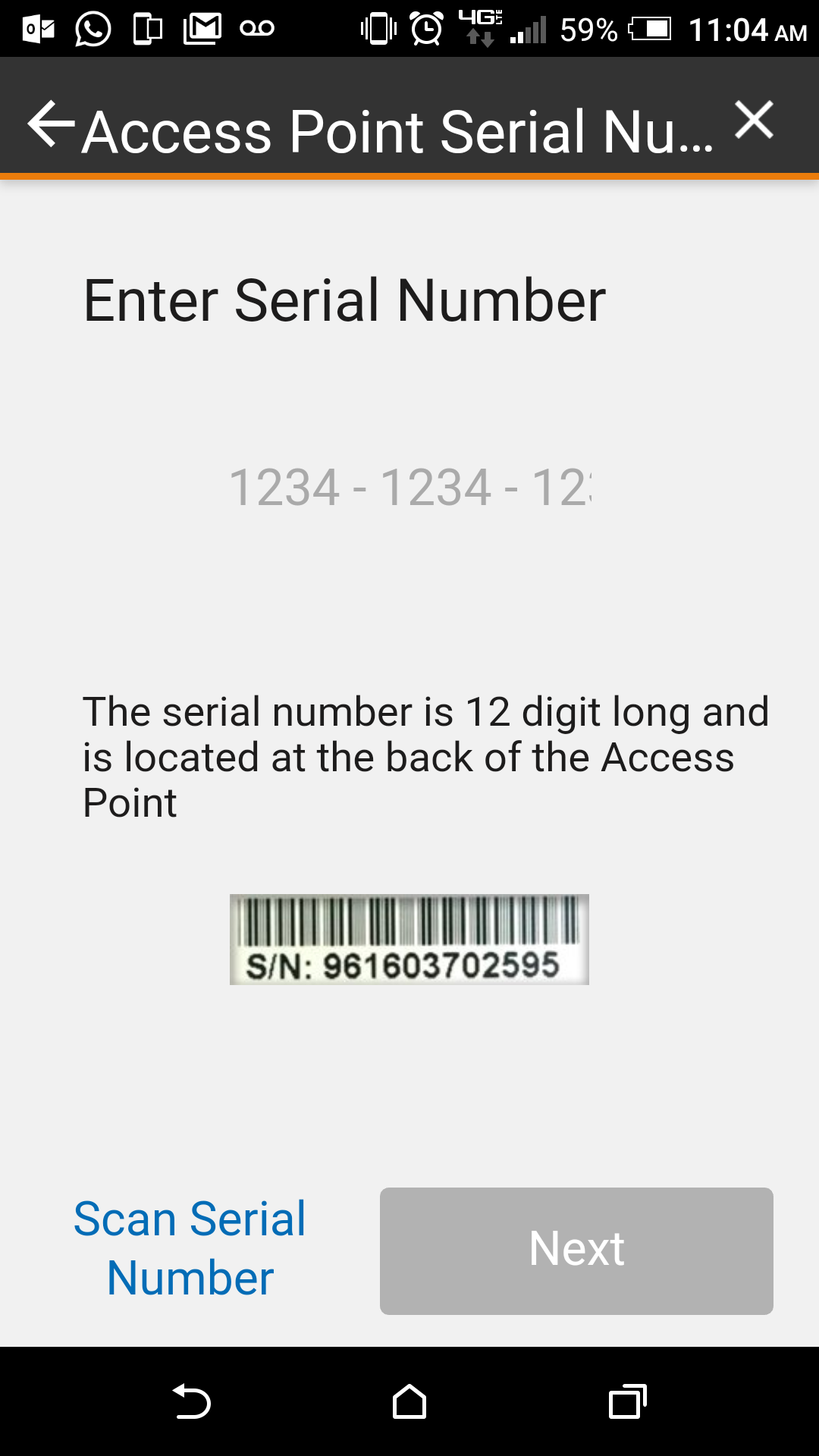Image resolution: width=819 pixels, height=1456 pixels.
Task: Open recent apps from navigation bar
Action: point(627,1401)
